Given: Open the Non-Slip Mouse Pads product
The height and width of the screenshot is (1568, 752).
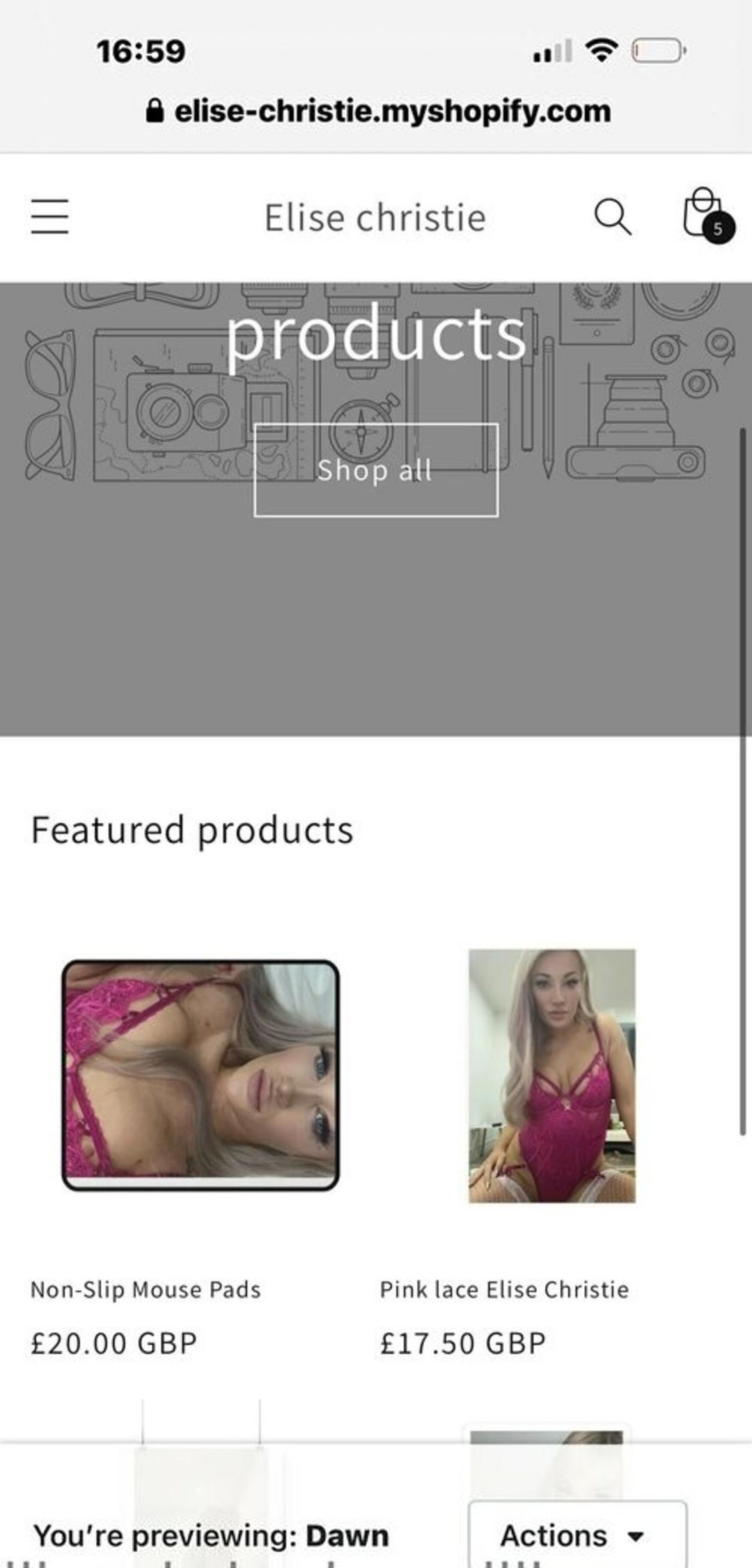Looking at the screenshot, I should tap(146, 1290).
